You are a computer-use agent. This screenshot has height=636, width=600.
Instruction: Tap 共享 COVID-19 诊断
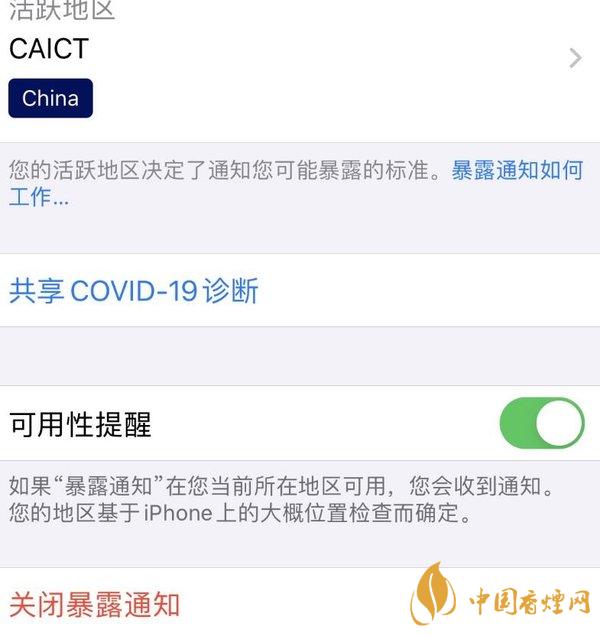tap(134, 291)
